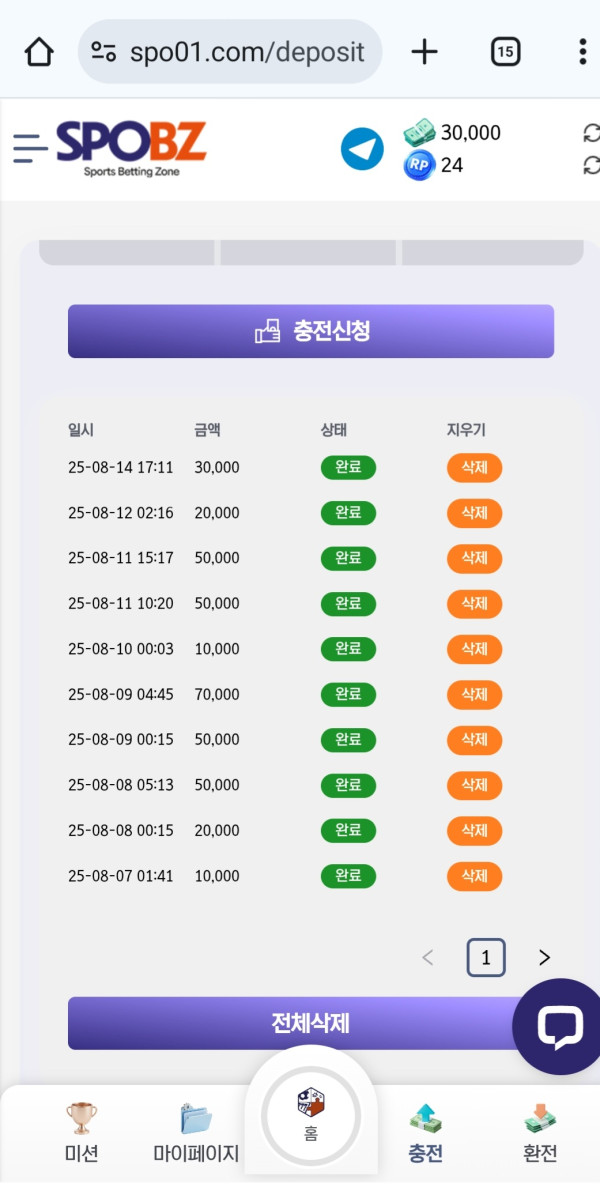Image resolution: width=600 pixels, height=1191 pixels.
Task: Open the live chat bubble
Action: [558, 1027]
